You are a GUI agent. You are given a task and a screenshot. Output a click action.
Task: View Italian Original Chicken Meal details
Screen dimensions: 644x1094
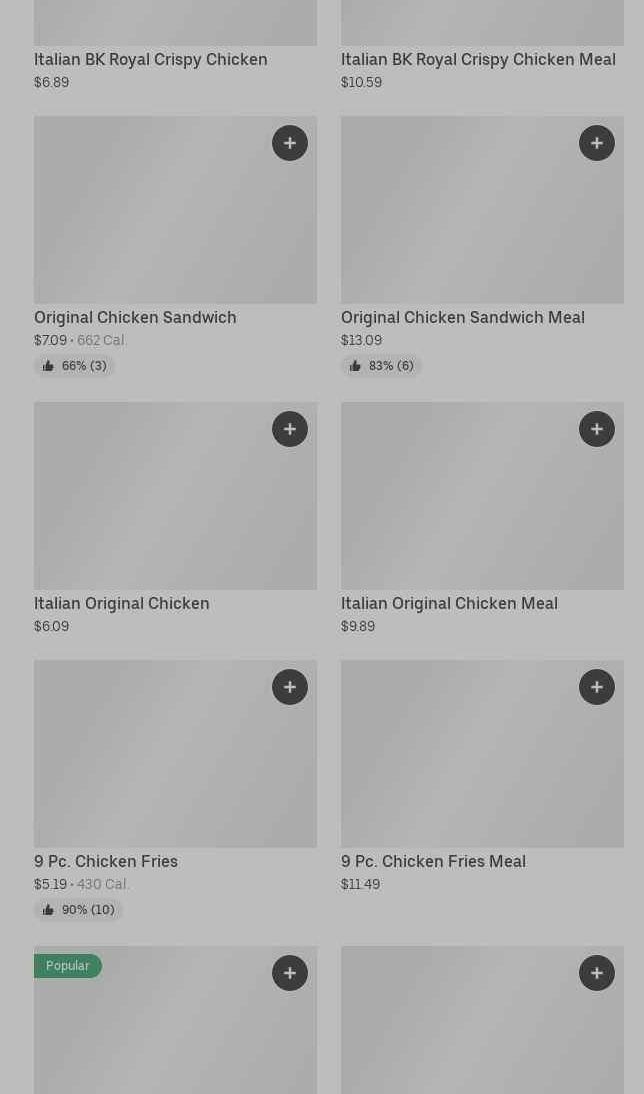(449, 603)
